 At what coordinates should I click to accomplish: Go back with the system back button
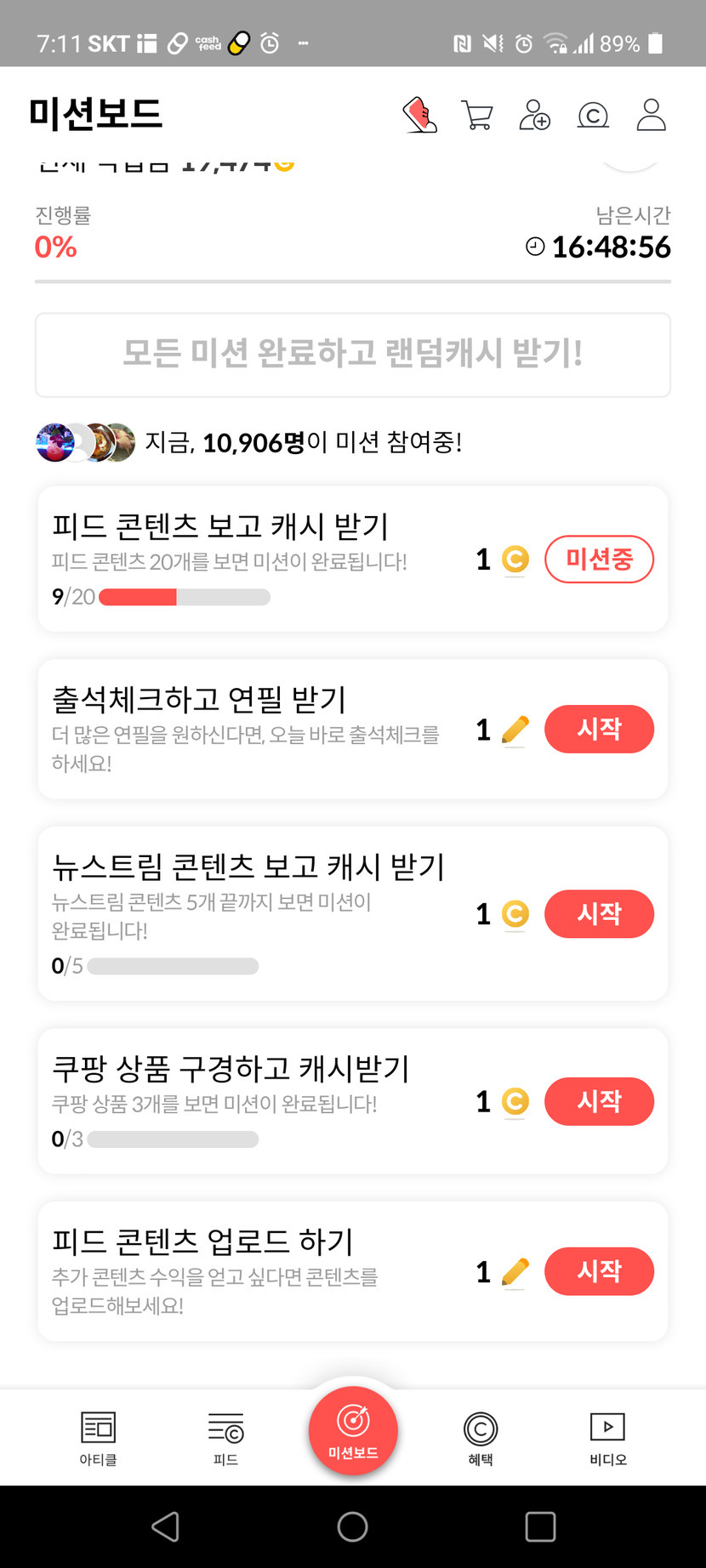point(166,1526)
